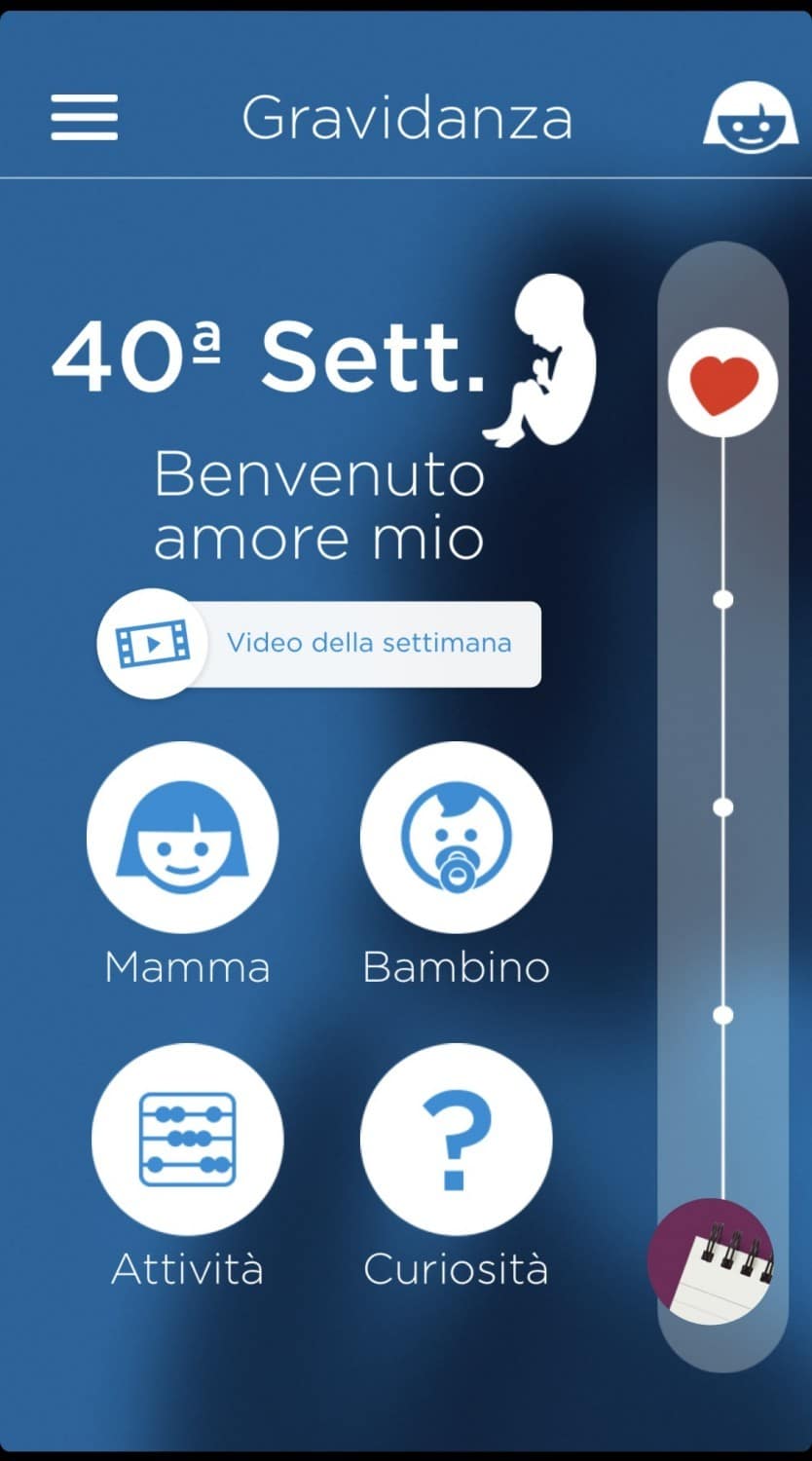Open the mom profile icon

tap(750, 117)
